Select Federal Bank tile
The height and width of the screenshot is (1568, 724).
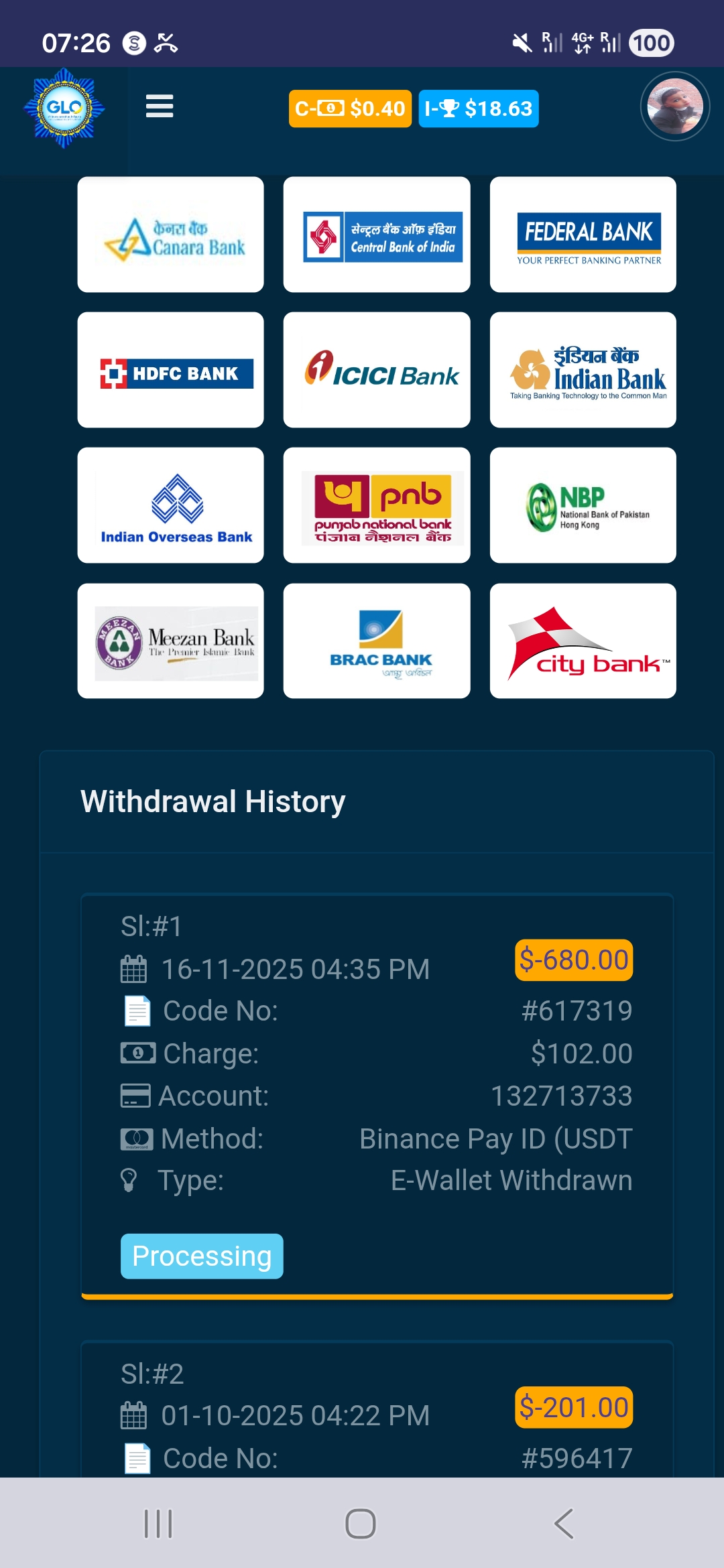point(583,235)
